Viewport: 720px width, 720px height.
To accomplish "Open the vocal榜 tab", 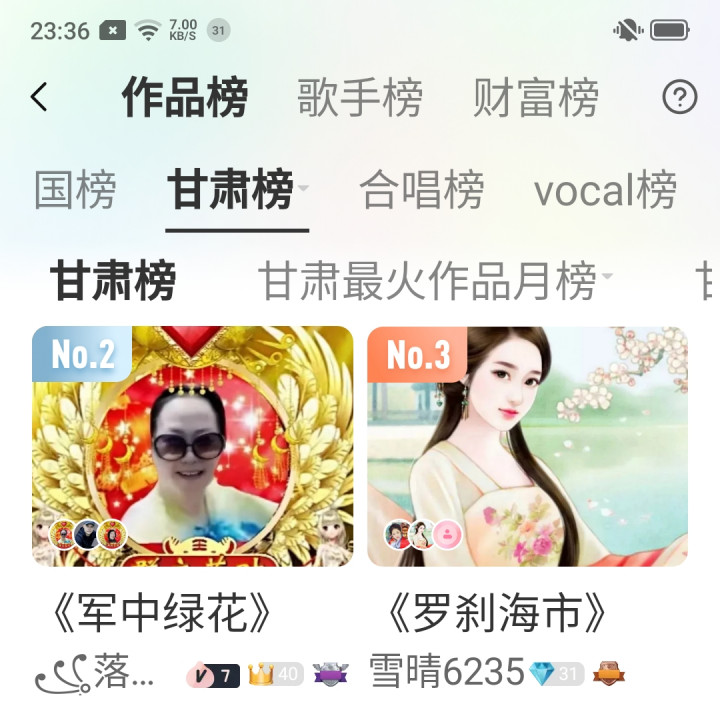I will (605, 190).
